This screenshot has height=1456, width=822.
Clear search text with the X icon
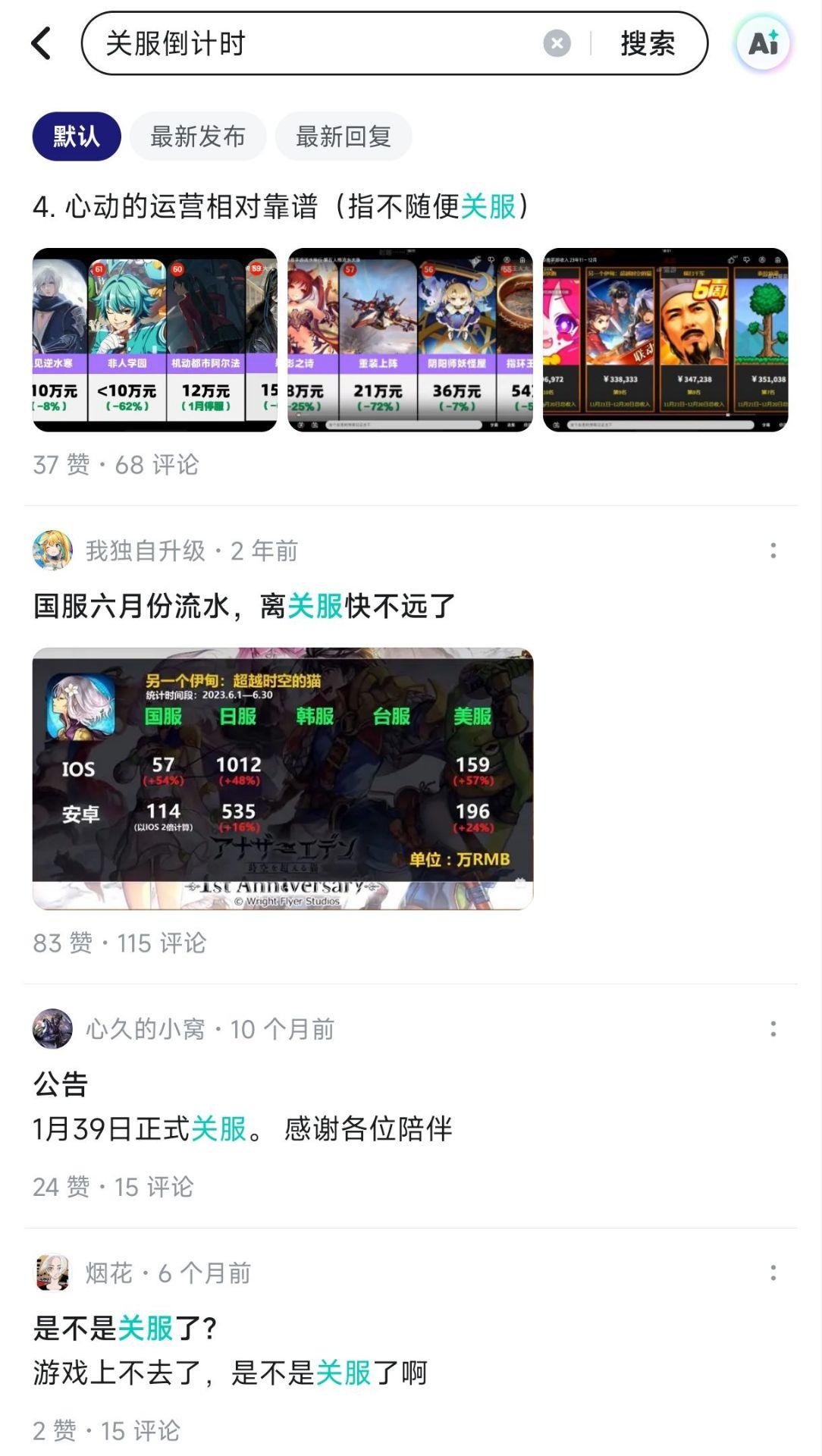[x=558, y=42]
